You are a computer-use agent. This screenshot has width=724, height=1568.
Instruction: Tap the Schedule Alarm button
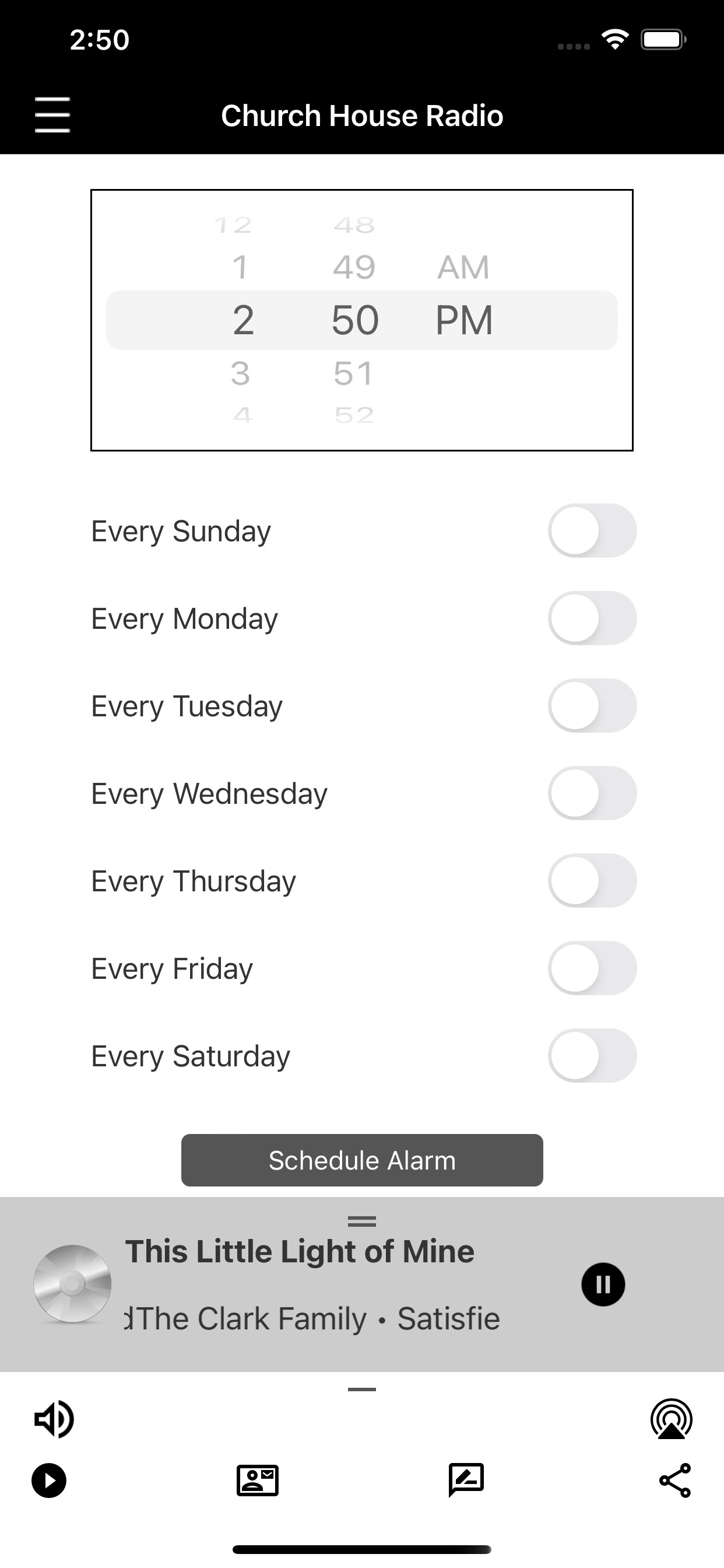pyautogui.click(x=362, y=1160)
